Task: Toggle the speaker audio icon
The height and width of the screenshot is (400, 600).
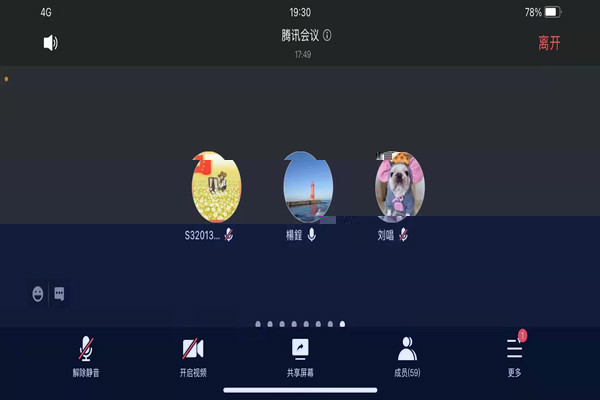Action: pyautogui.click(x=51, y=42)
